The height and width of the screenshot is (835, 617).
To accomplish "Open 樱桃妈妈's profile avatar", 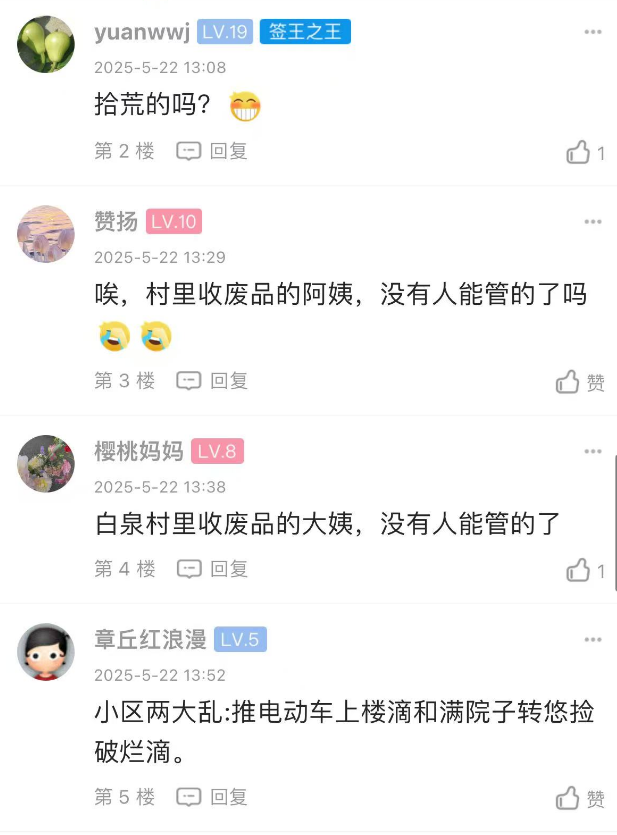I will point(46,463).
